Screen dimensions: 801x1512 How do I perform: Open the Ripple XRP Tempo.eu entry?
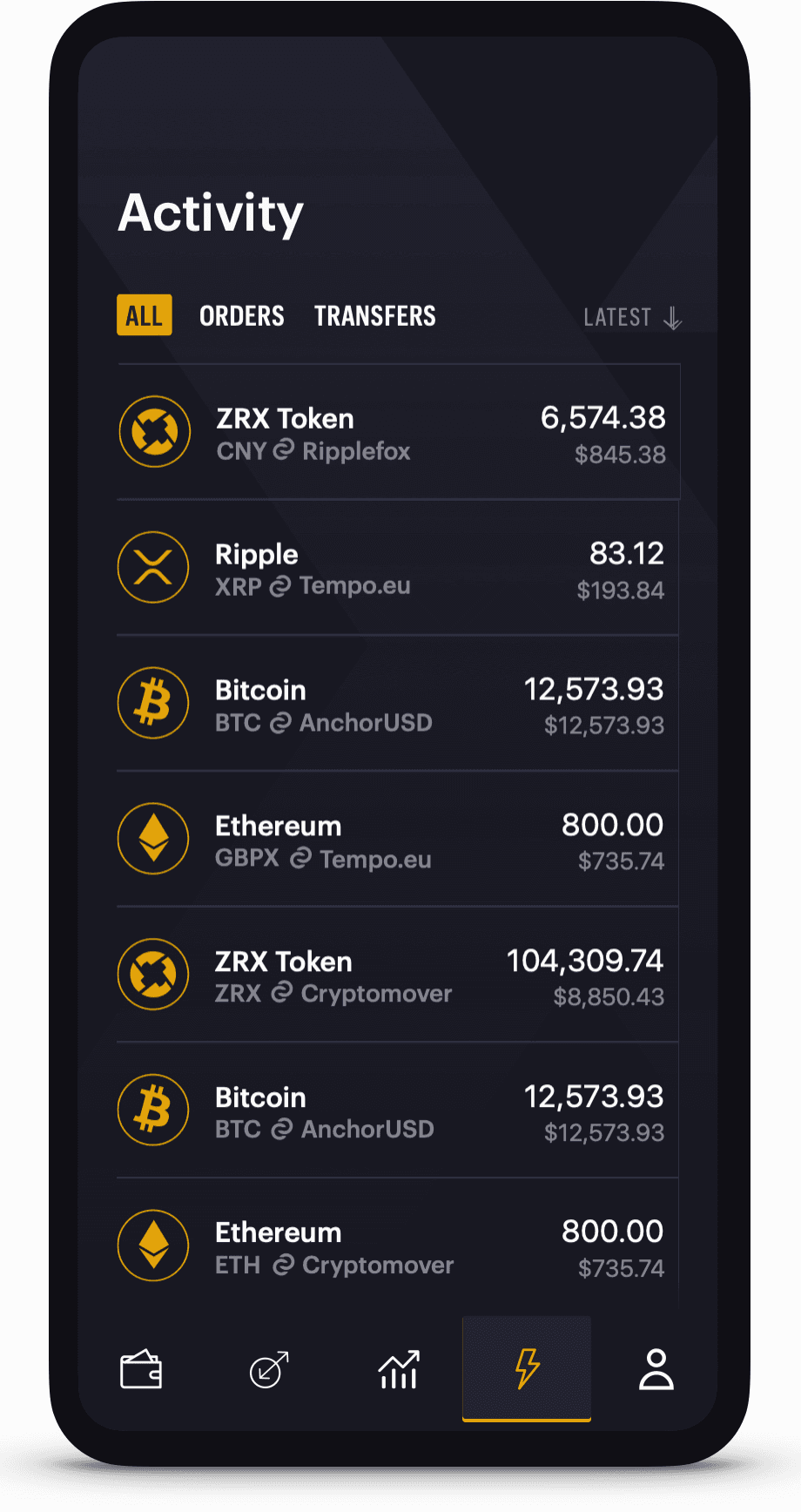tap(398, 569)
